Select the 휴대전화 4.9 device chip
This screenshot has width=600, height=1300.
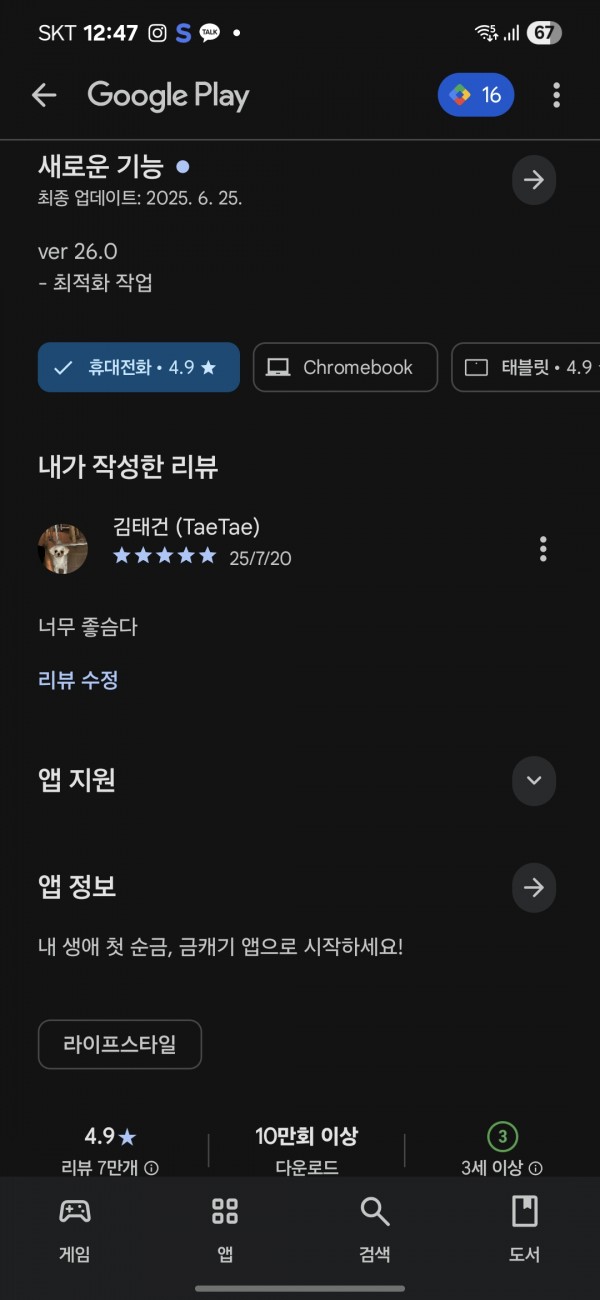click(139, 367)
